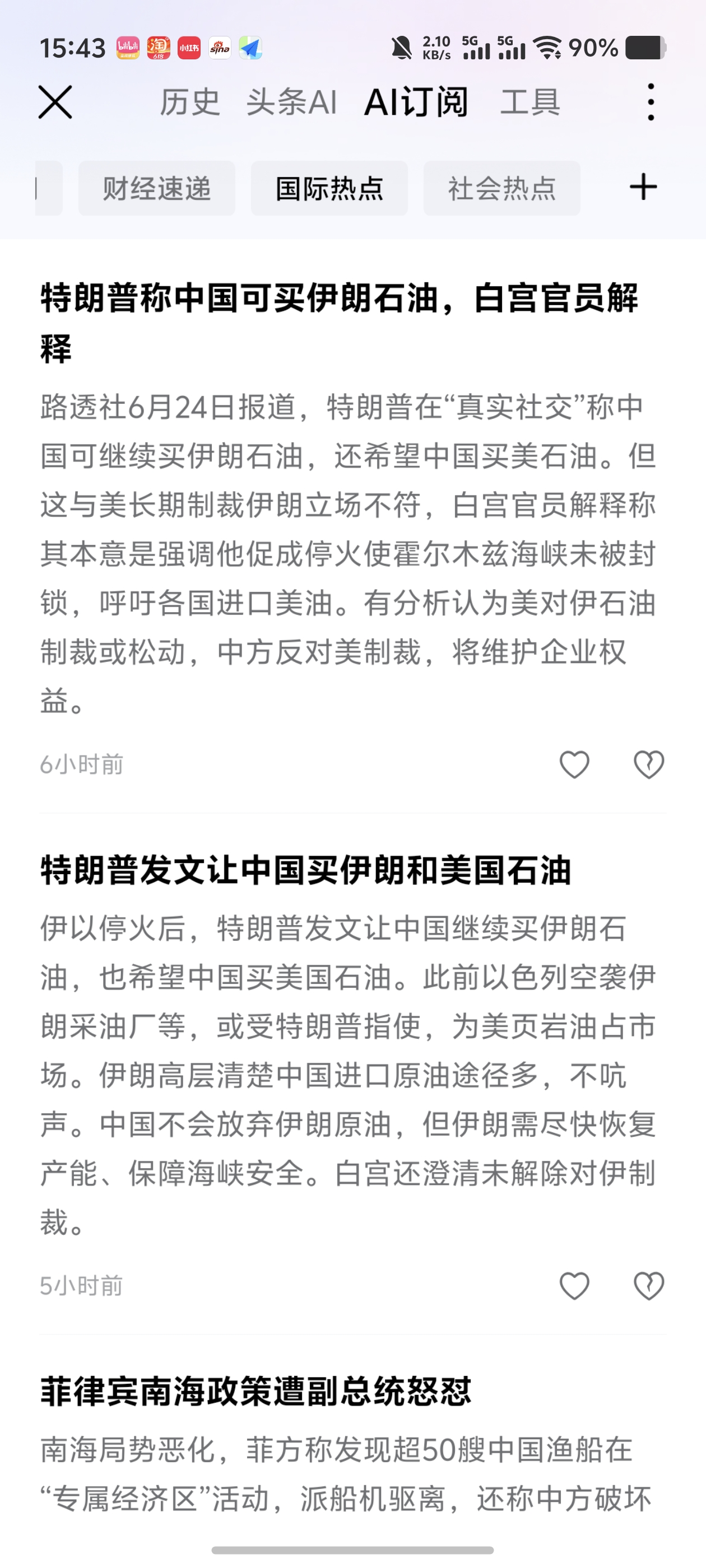The image size is (706, 1568).
Task: Select the 国际热点 chip
Action: [x=329, y=188]
